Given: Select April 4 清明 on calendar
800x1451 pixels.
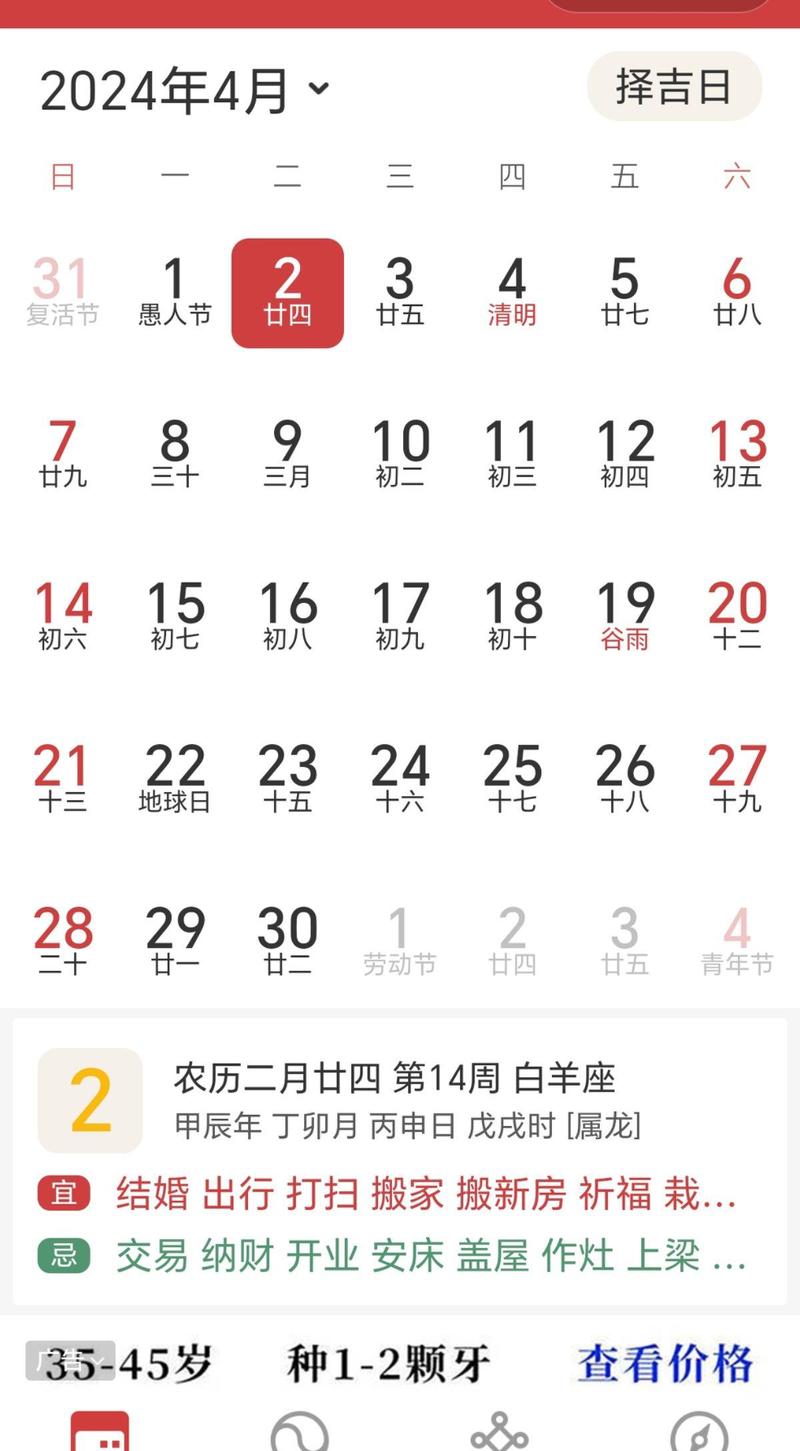Looking at the screenshot, I should pos(512,292).
